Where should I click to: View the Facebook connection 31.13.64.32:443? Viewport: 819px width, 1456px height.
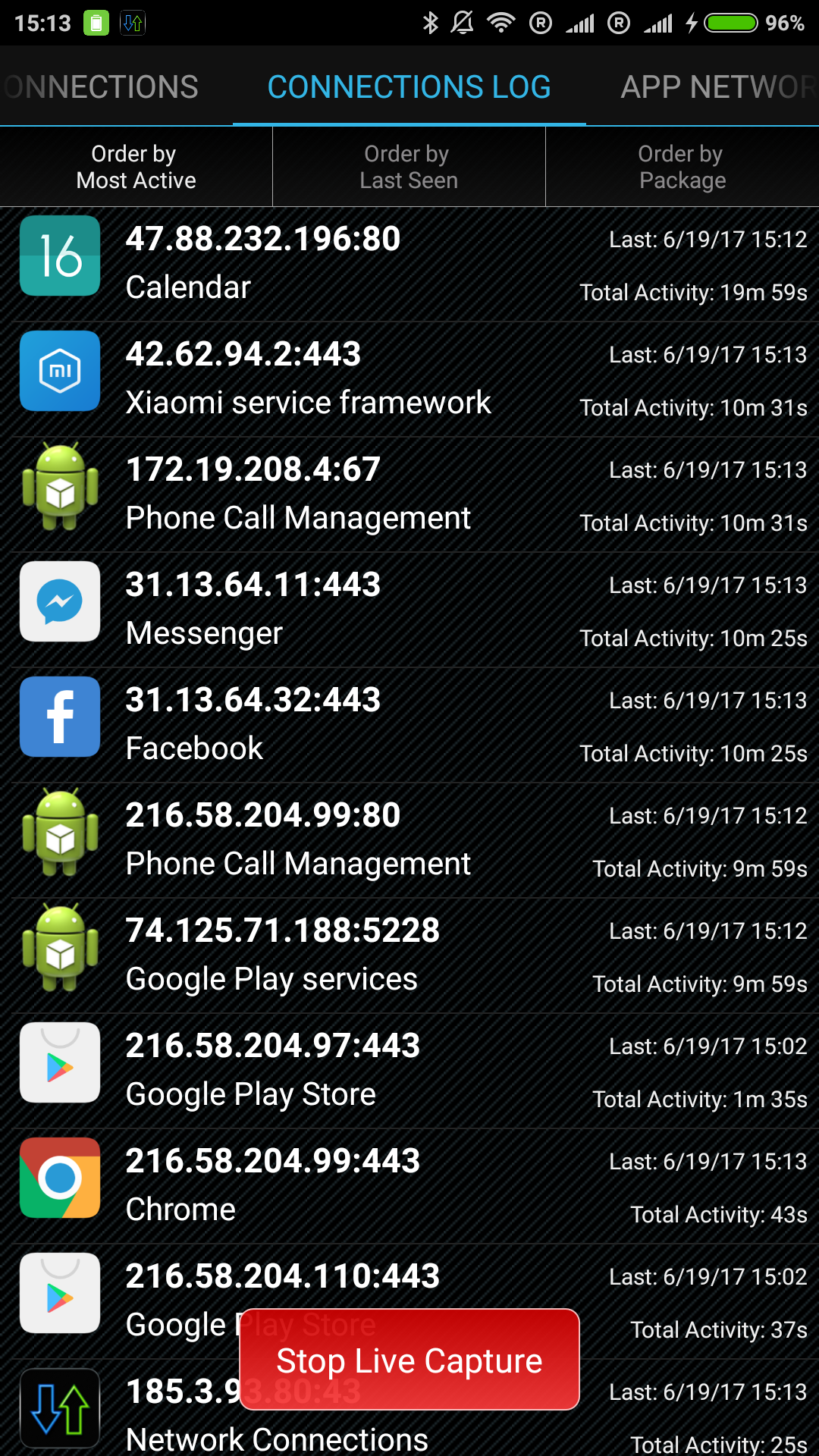tap(409, 725)
